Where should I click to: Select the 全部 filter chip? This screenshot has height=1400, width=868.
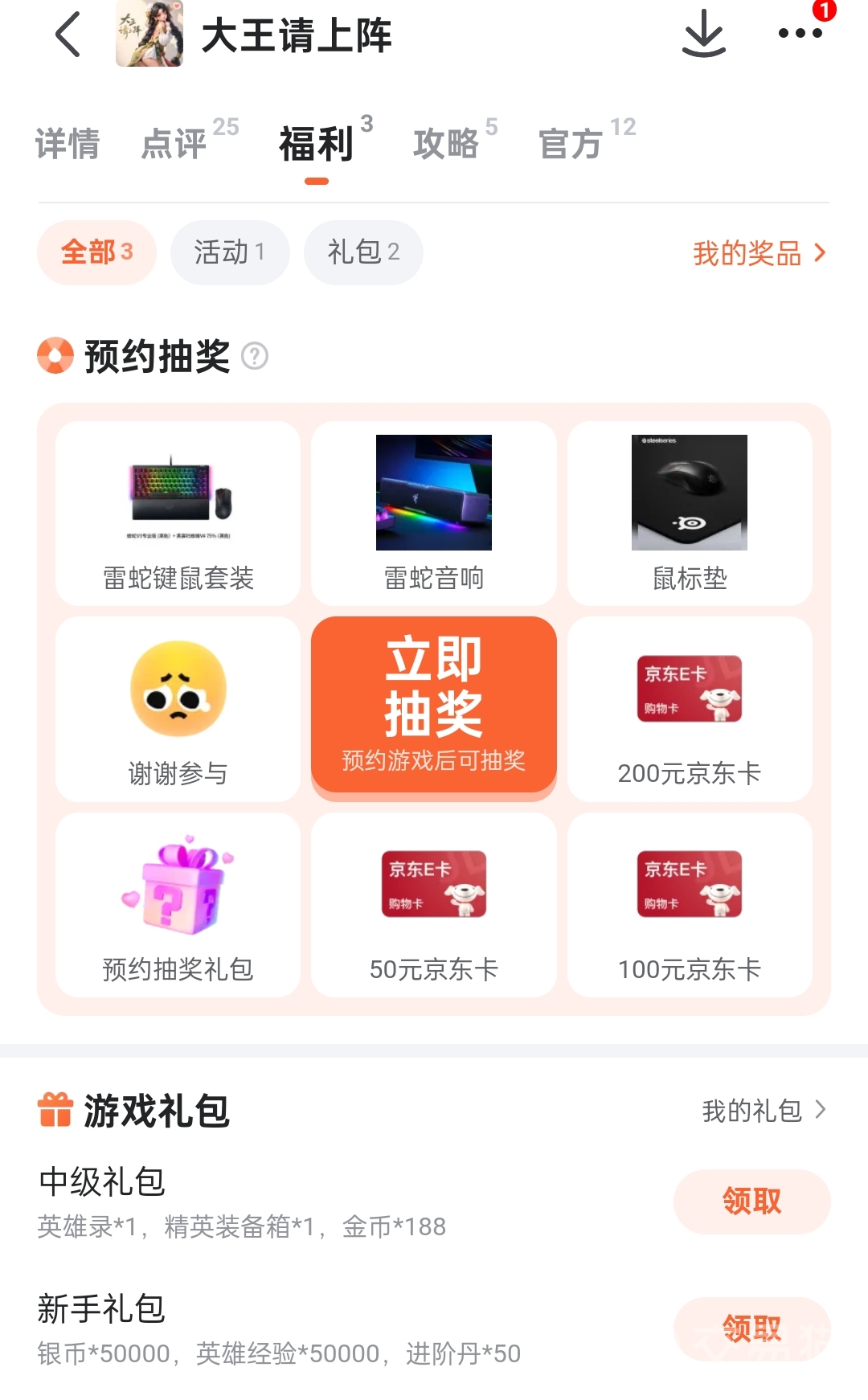[x=96, y=252]
